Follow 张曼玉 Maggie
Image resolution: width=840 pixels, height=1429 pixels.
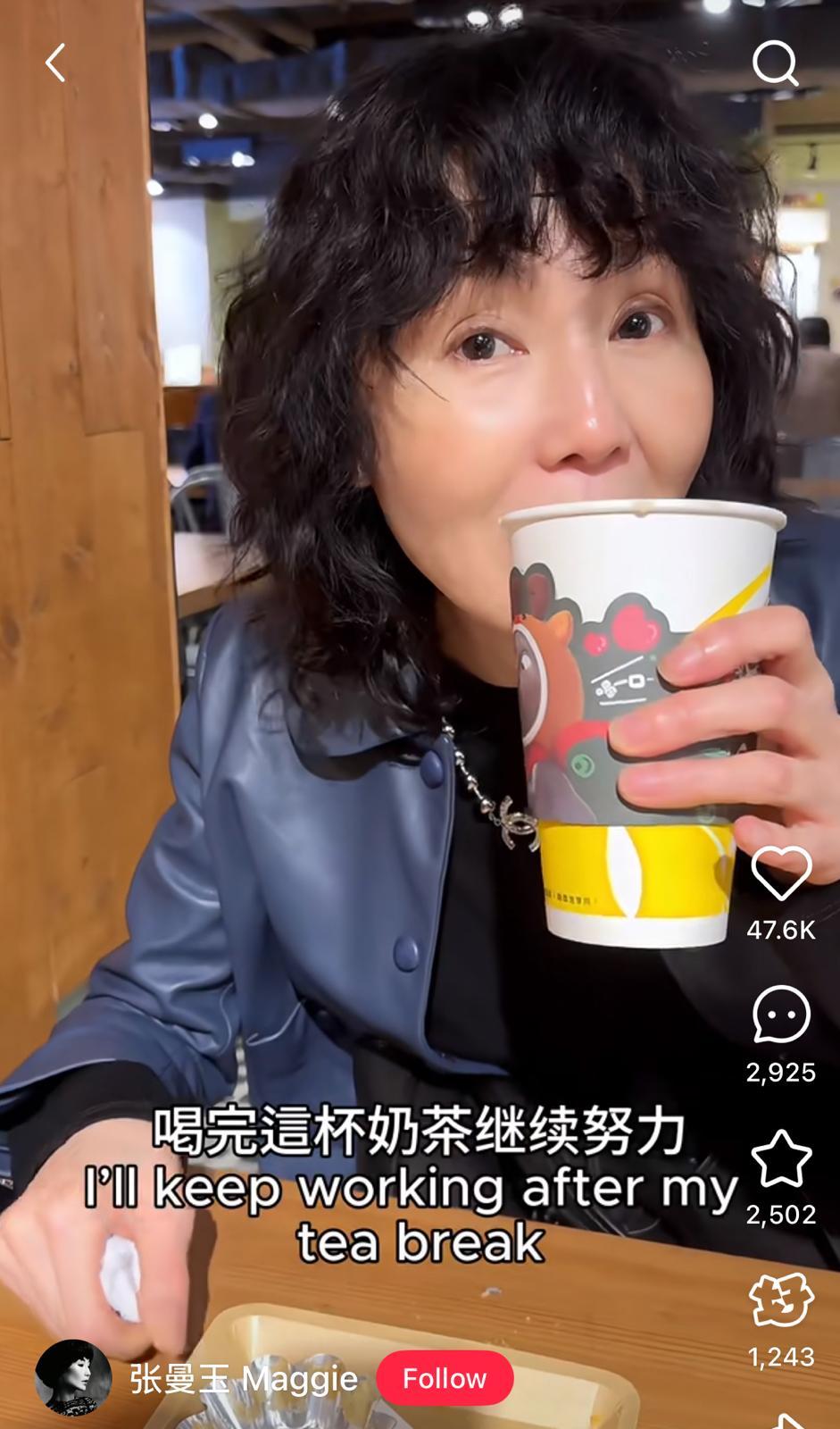coord(445,1378)
